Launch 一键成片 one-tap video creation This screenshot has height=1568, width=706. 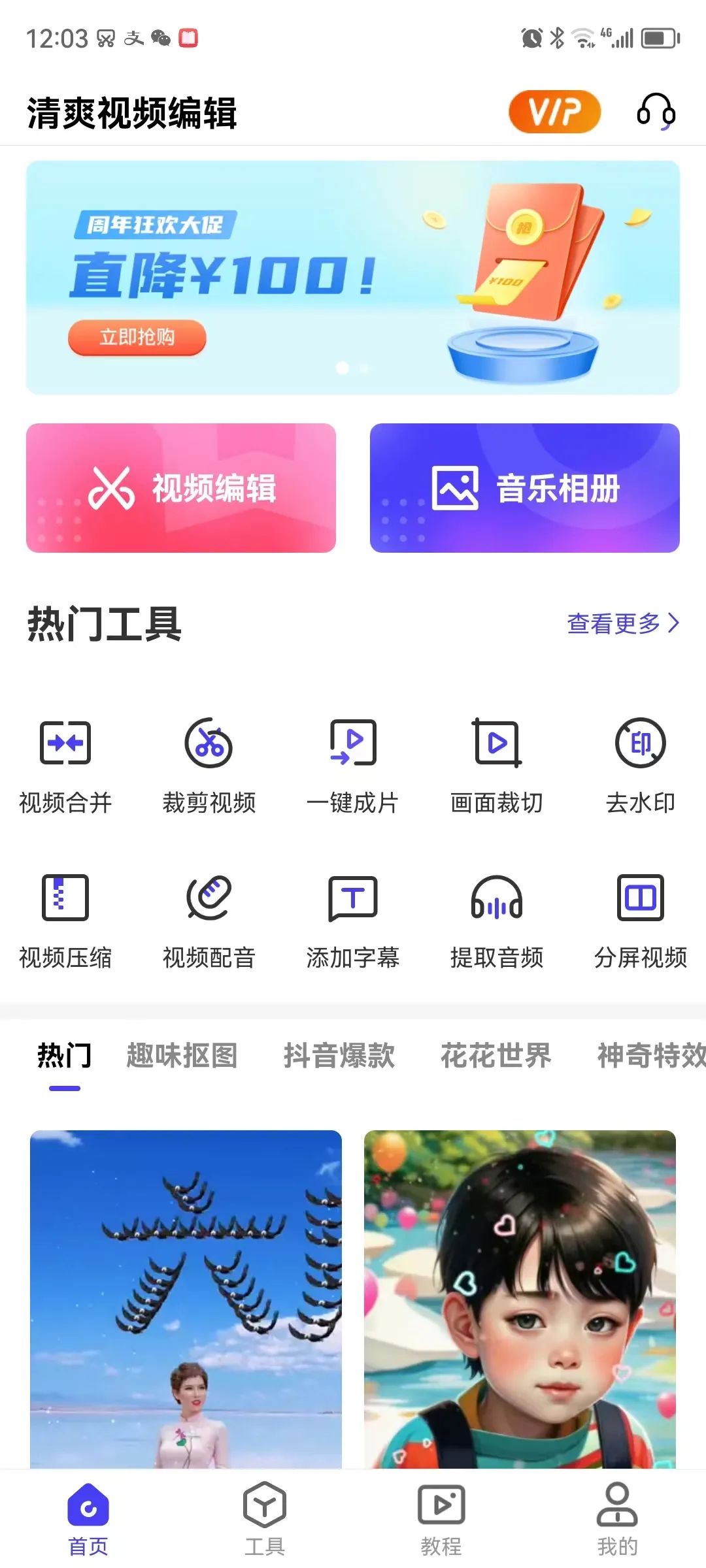click(x=353, y=764)
